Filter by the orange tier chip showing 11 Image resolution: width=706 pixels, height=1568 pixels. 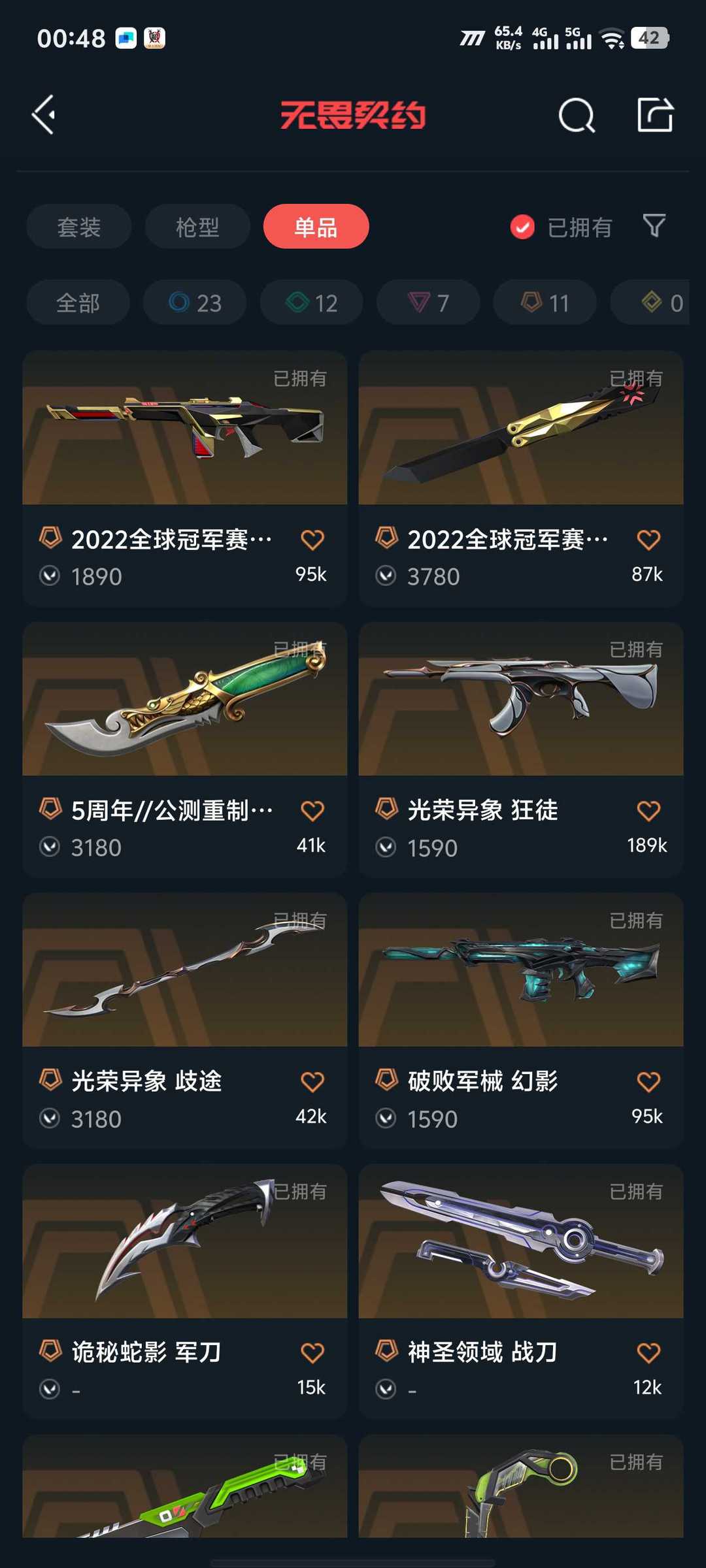pyautogui.click(x=545, y=302)
